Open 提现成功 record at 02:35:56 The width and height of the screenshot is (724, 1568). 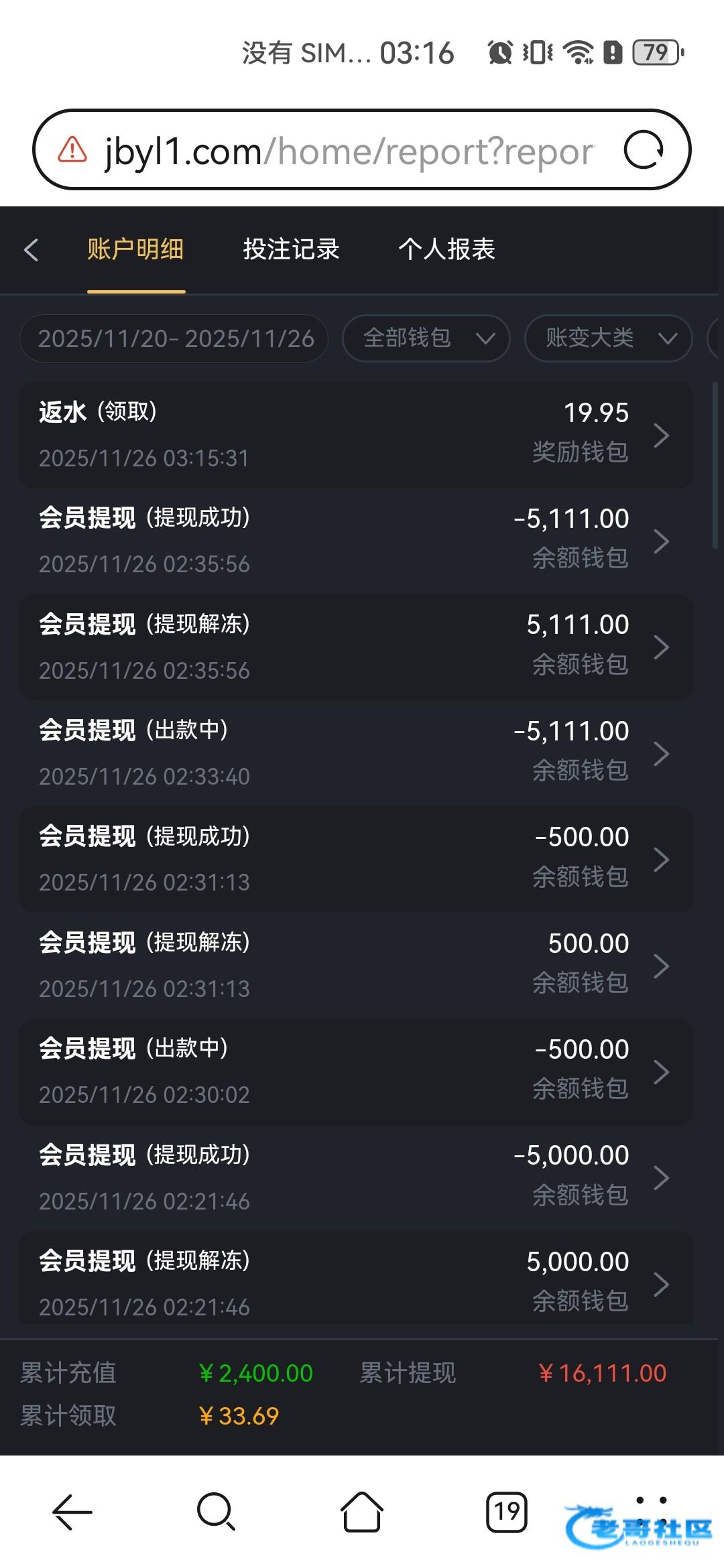coord(355,541)
